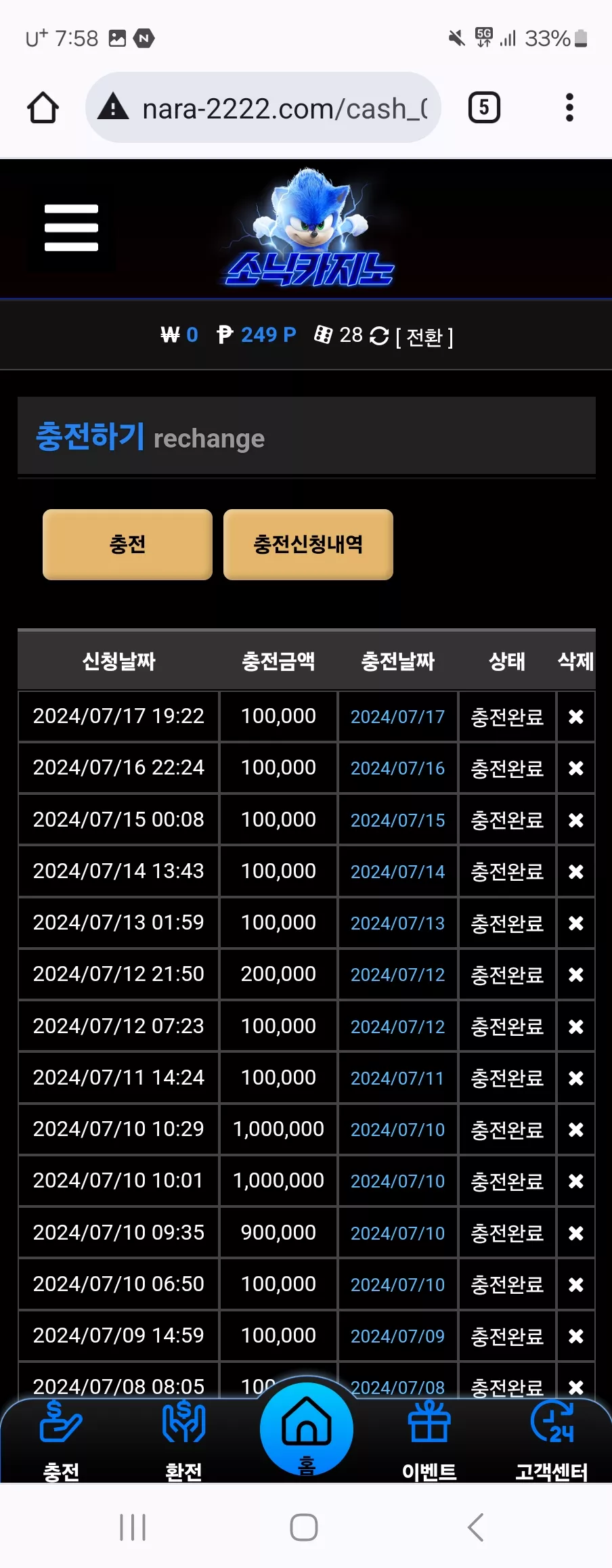
Task: Open 충전신청내역 history
Action: (x=308, y=544)
